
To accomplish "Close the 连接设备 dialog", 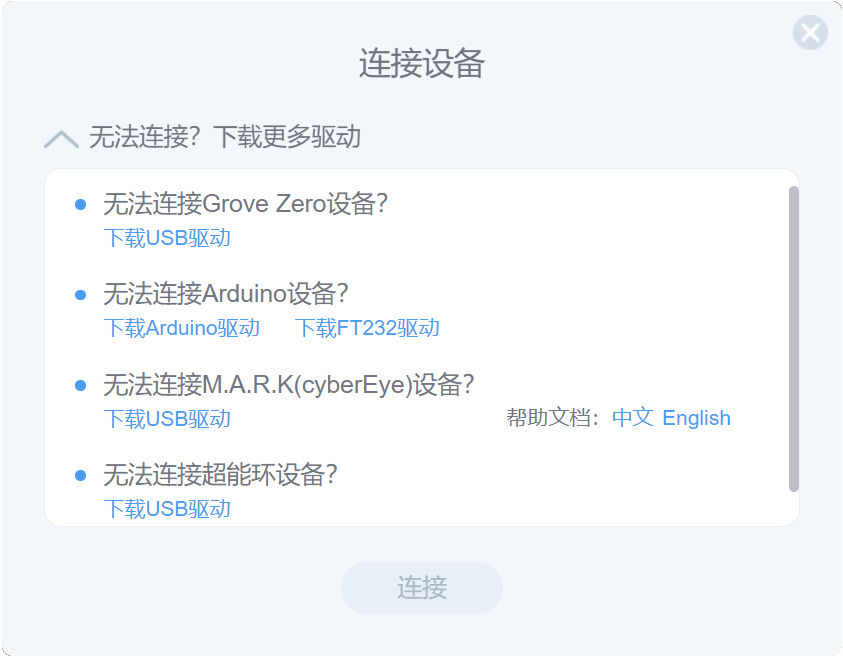I will click(x=810, y=33).
